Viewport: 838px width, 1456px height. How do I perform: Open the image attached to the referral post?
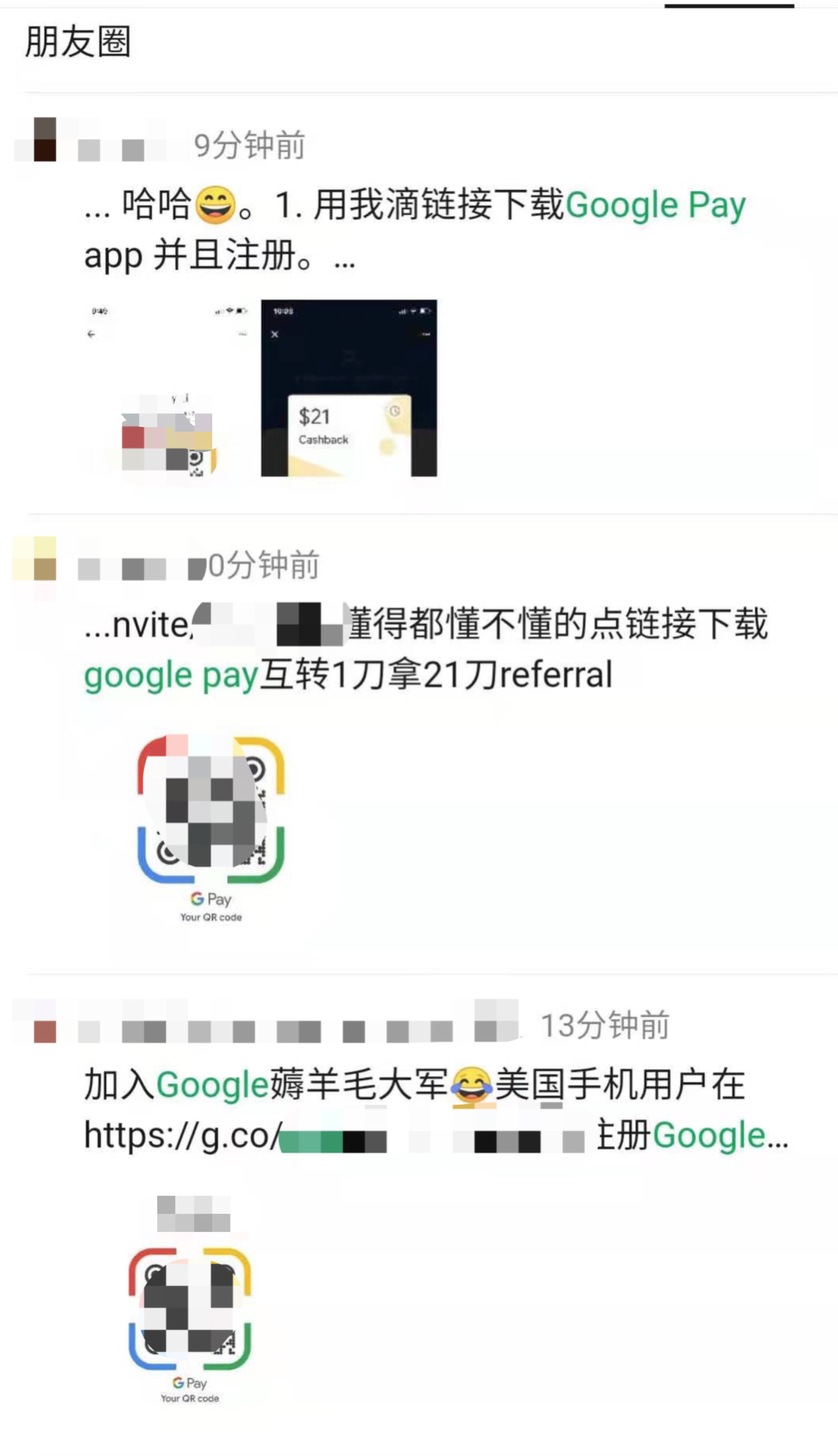[x=211, y=827]
